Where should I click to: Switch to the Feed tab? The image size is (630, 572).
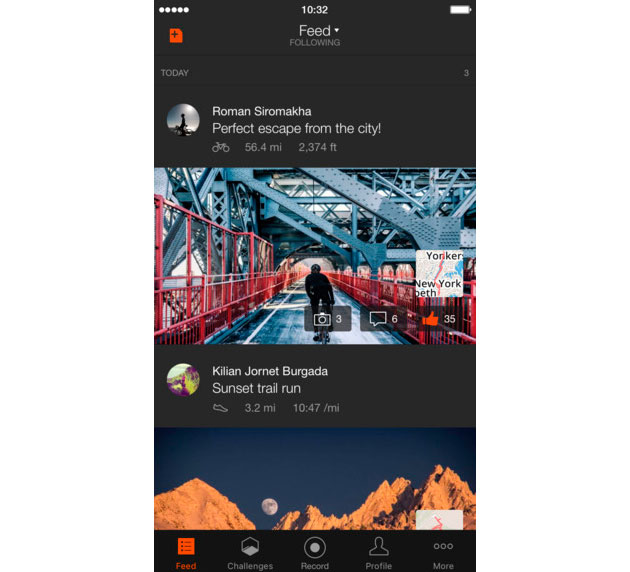(186, 551)
